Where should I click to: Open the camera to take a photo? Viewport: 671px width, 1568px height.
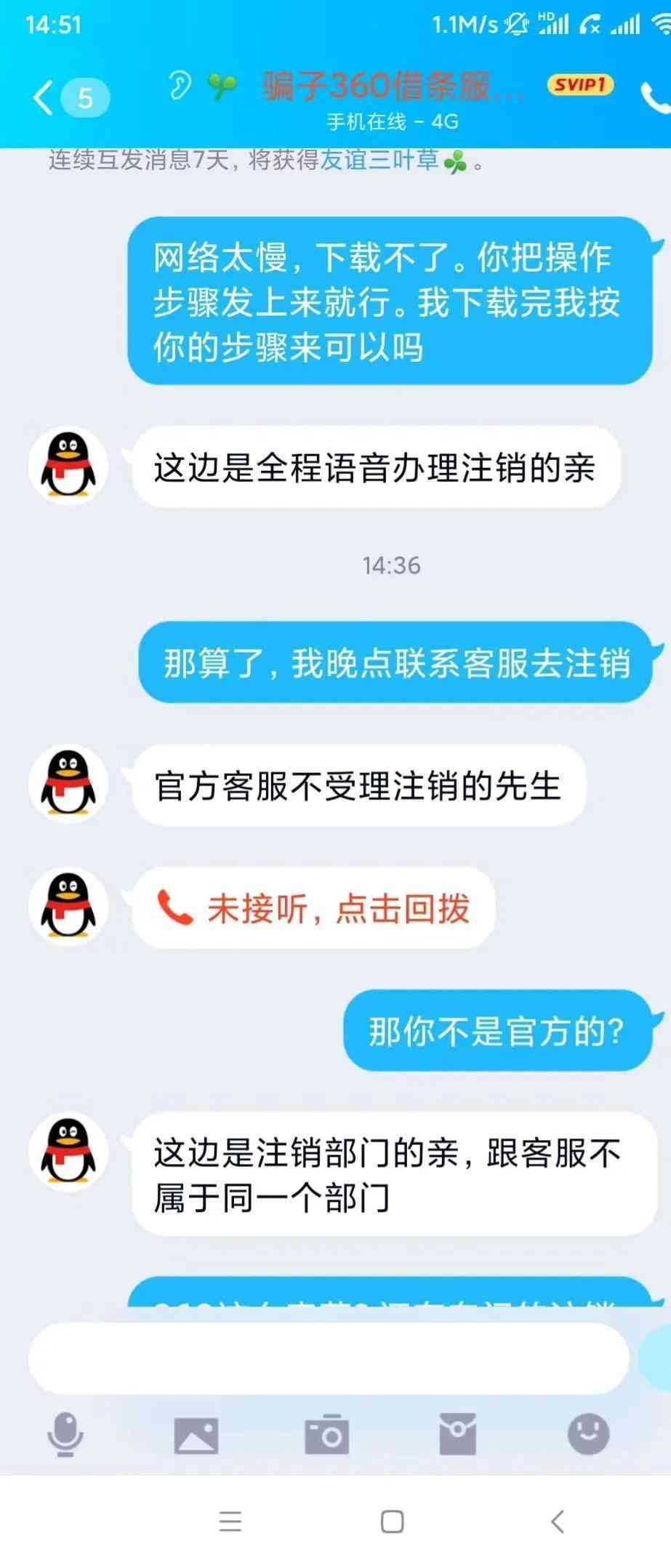coord(326,1434)
